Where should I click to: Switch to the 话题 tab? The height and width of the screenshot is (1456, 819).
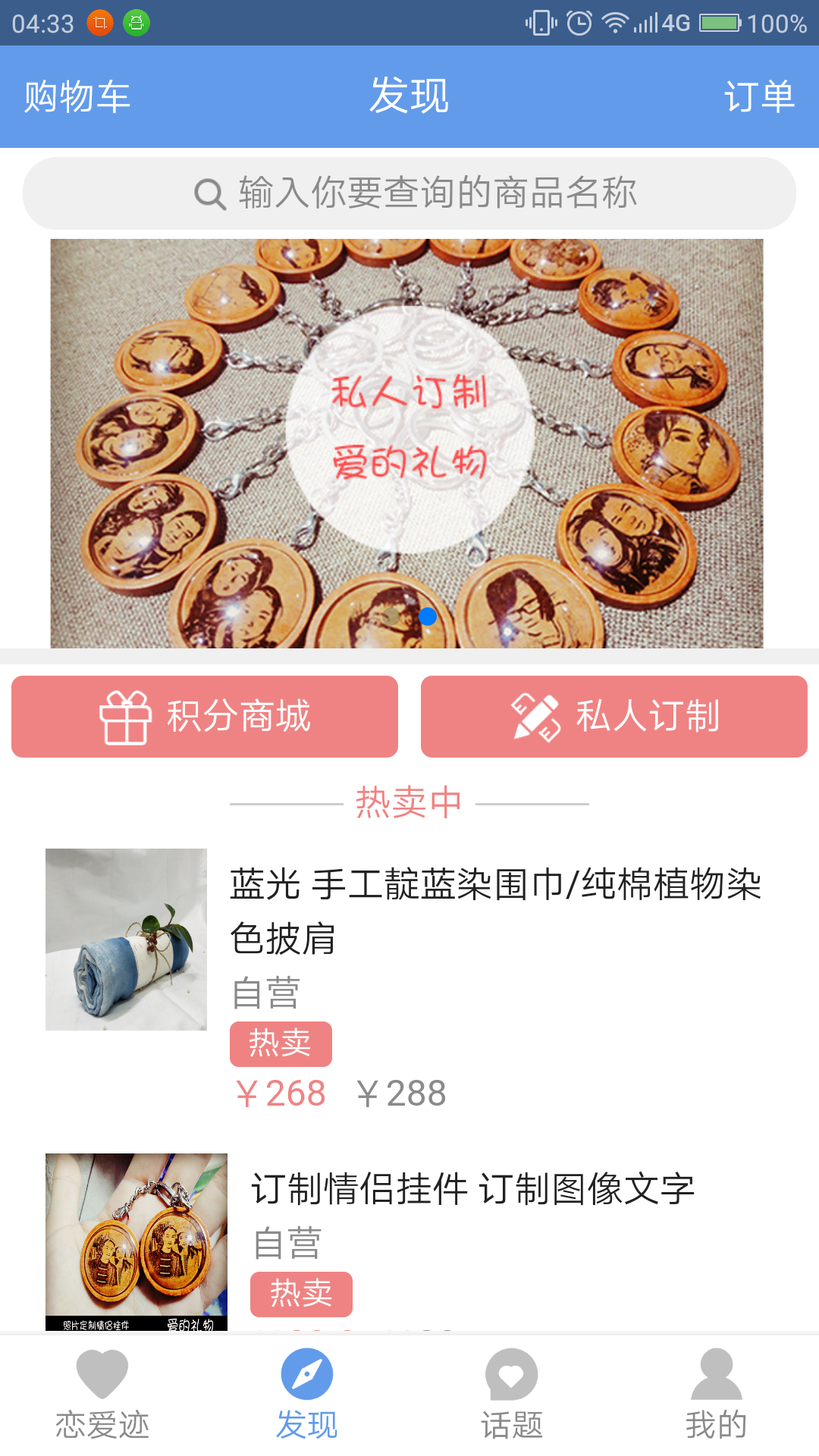(x=512, y=1394)
